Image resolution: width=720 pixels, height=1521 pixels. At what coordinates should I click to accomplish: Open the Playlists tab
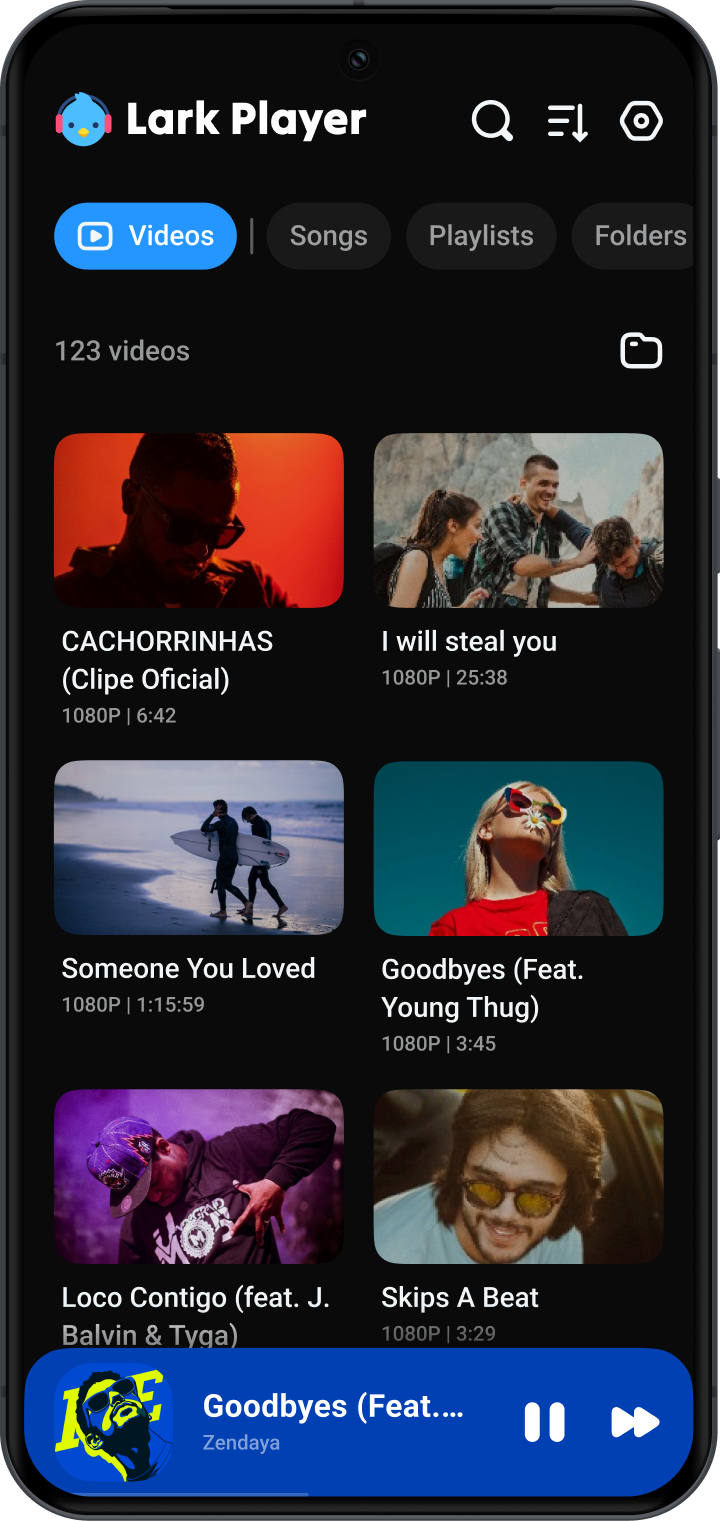click(480, 236)
